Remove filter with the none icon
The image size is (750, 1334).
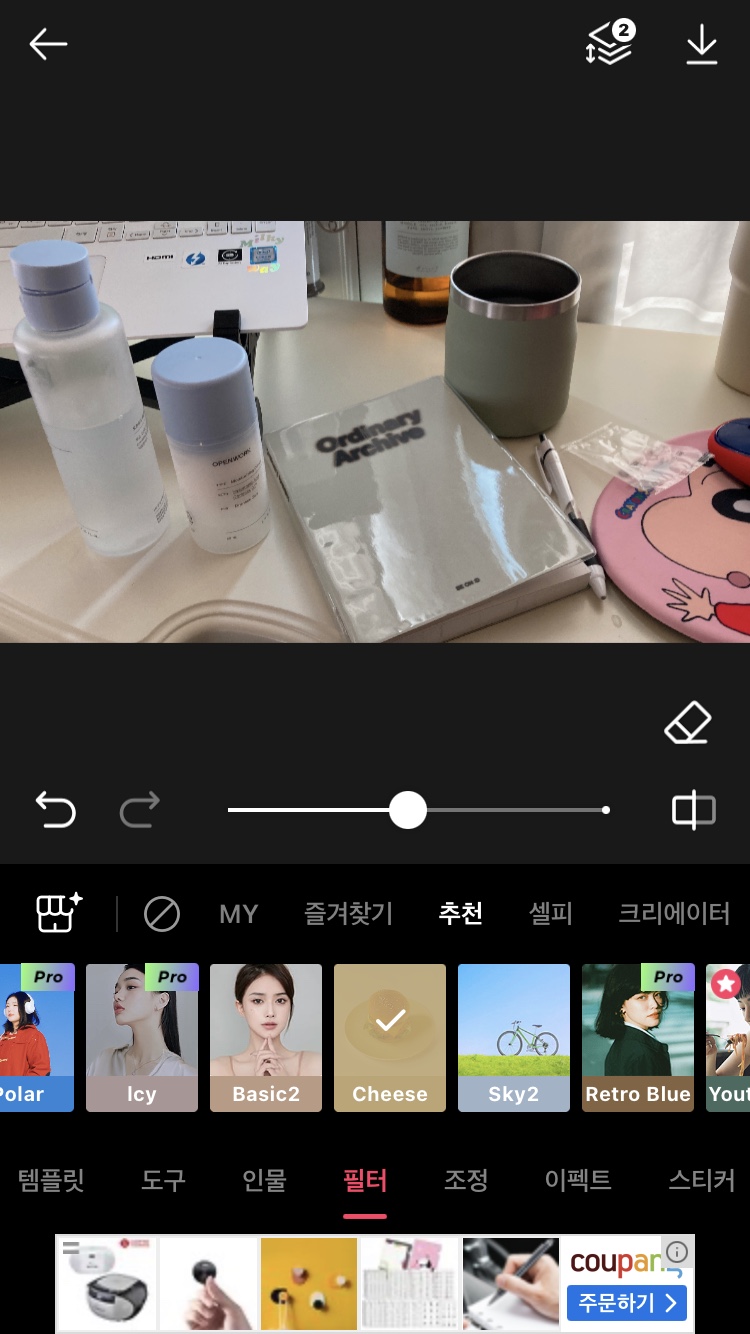[162, 914]
